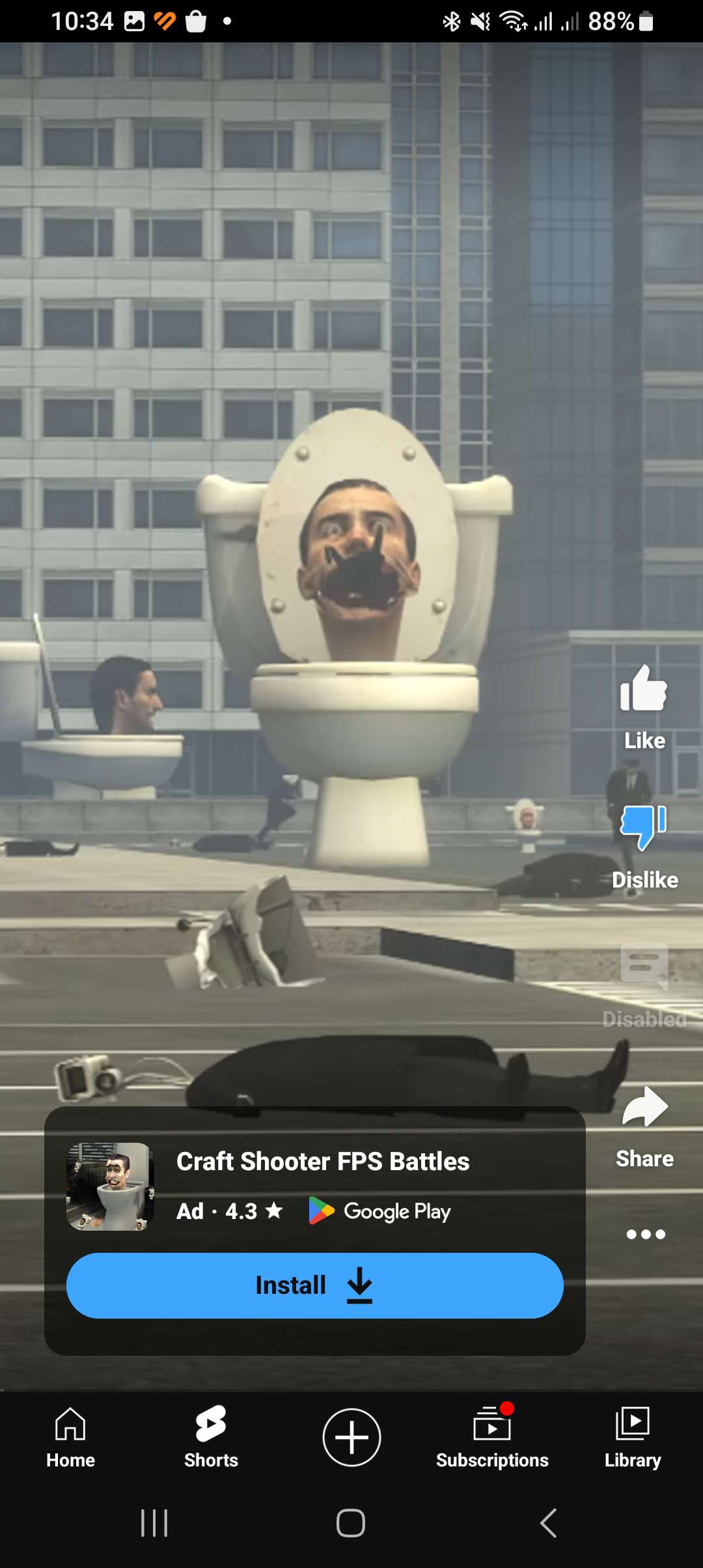Tap the Dislike thumbs-down icon

click(x=644, y=827)
